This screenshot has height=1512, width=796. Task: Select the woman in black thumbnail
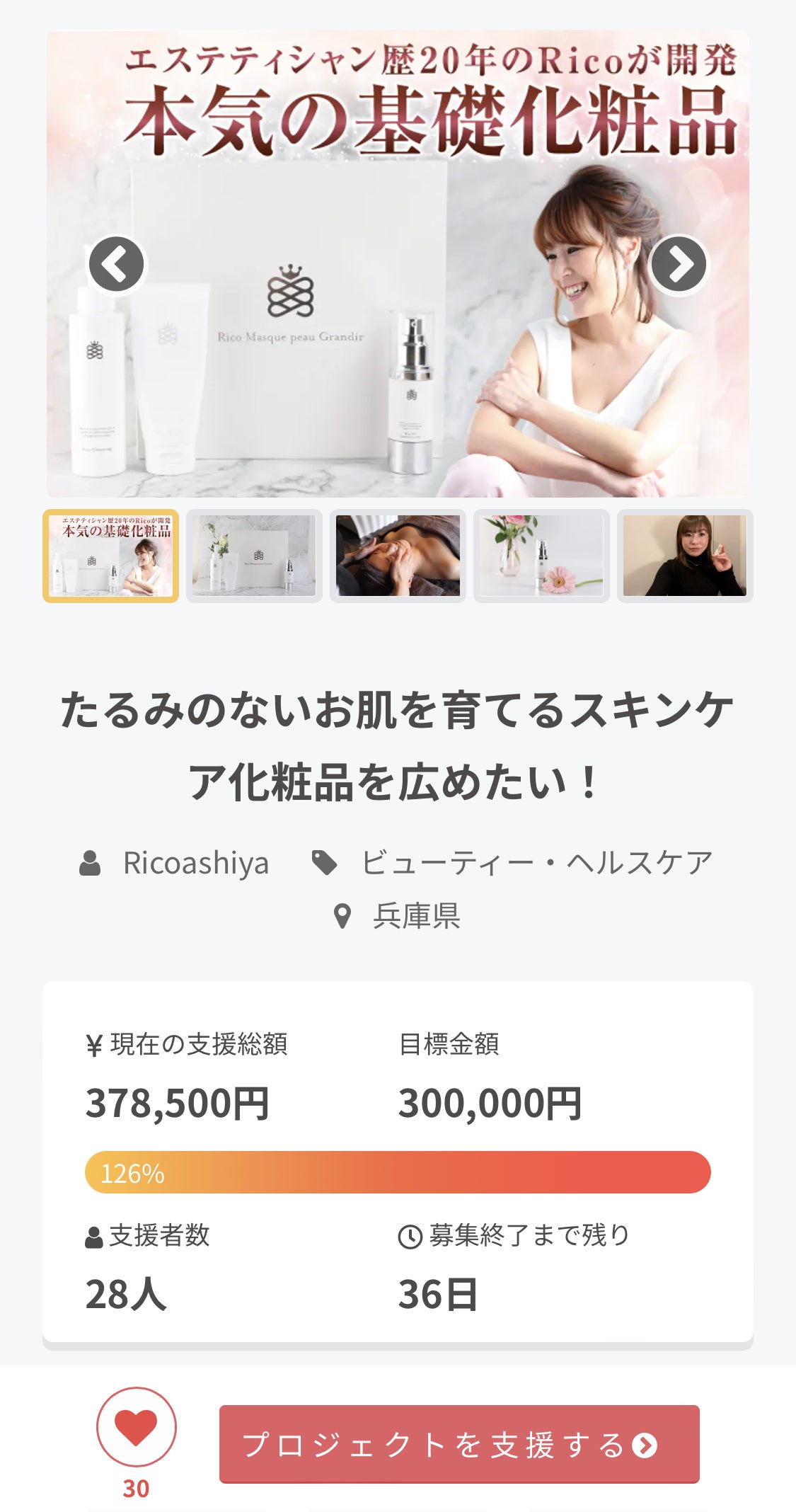[684, 556]
